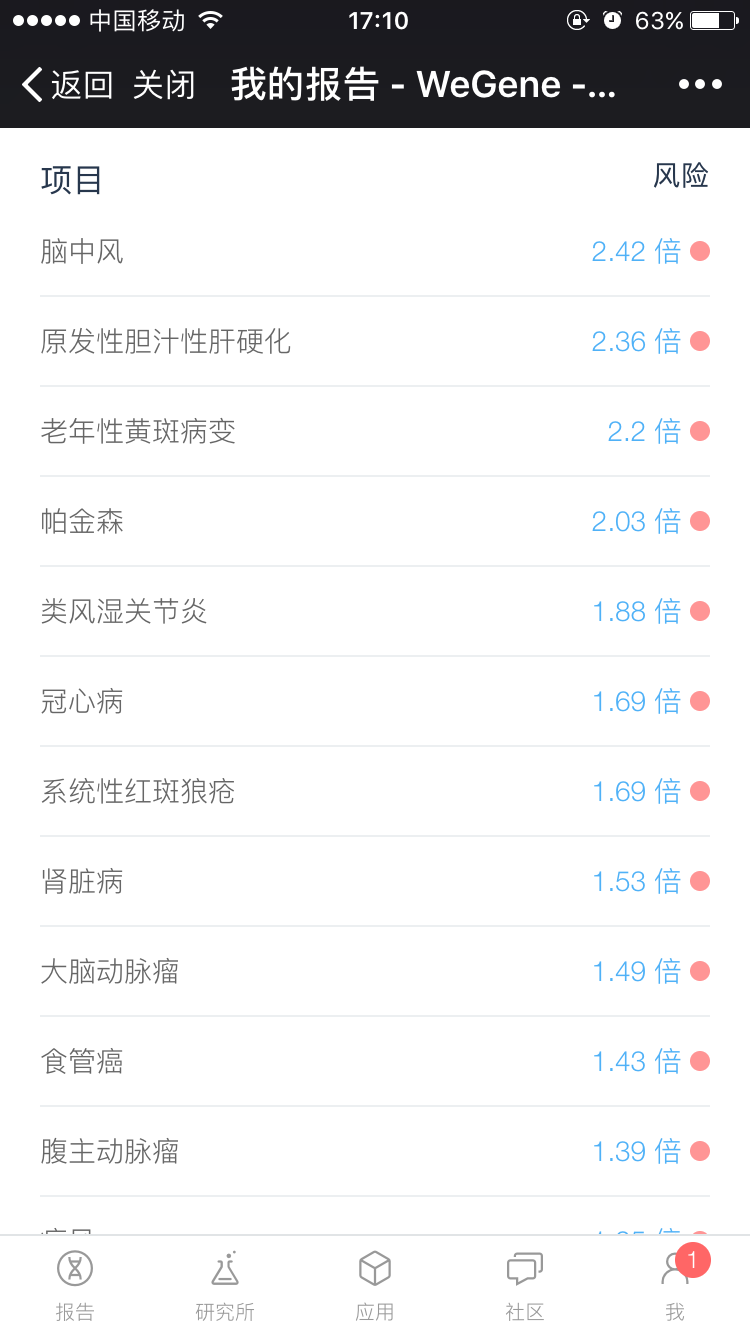Open the 类风湿关节炎 report
750x1334 pixels.
point(375,611)
